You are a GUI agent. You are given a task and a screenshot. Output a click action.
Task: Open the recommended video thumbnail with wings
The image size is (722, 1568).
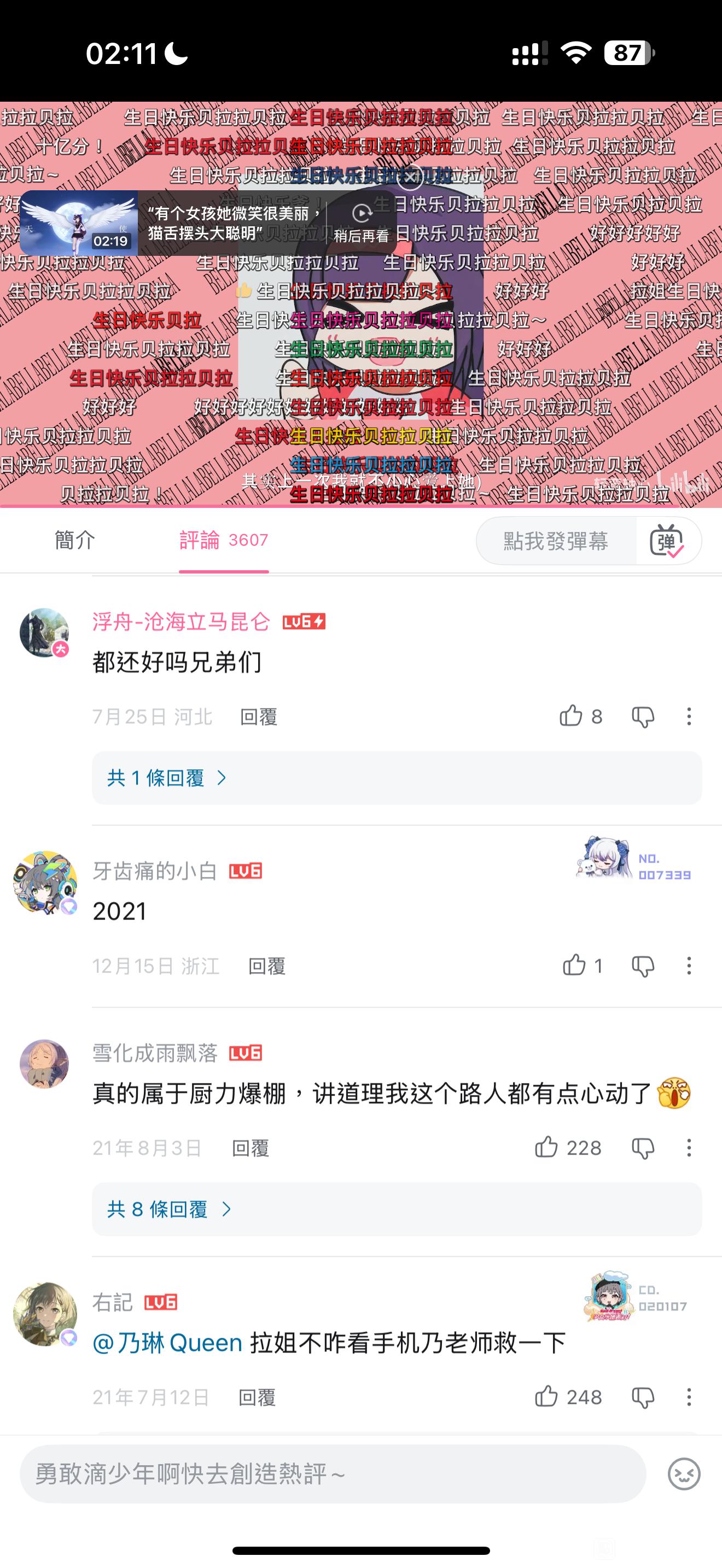tap(79, 223)
